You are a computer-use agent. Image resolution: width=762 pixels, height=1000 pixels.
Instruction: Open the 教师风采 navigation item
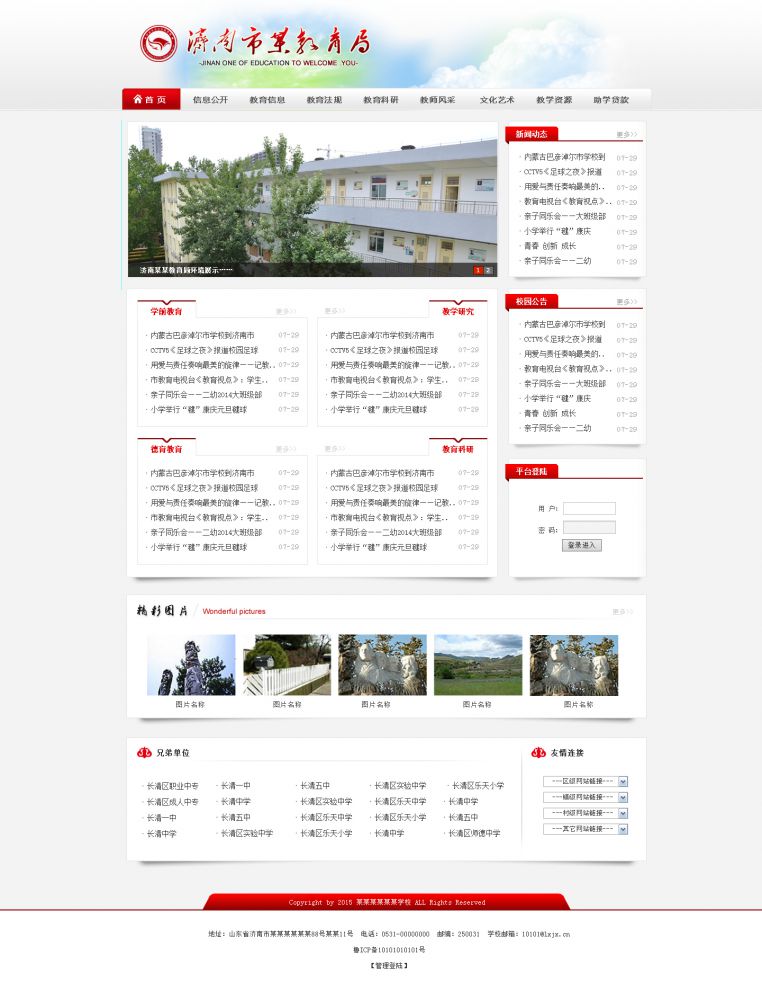pyautogui.click(x=437, y=100)
